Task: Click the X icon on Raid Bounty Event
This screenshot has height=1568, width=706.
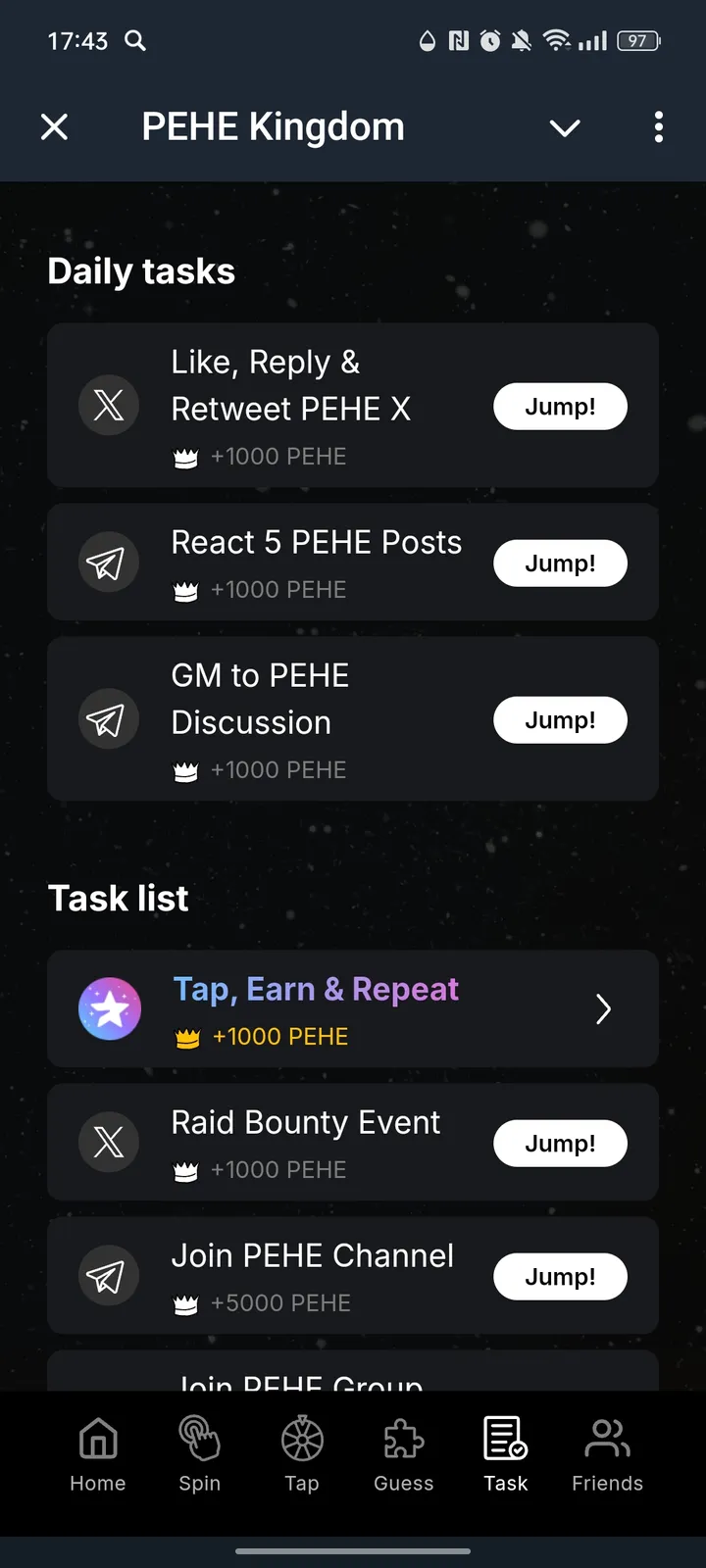Action: (x=109, y=1142)
